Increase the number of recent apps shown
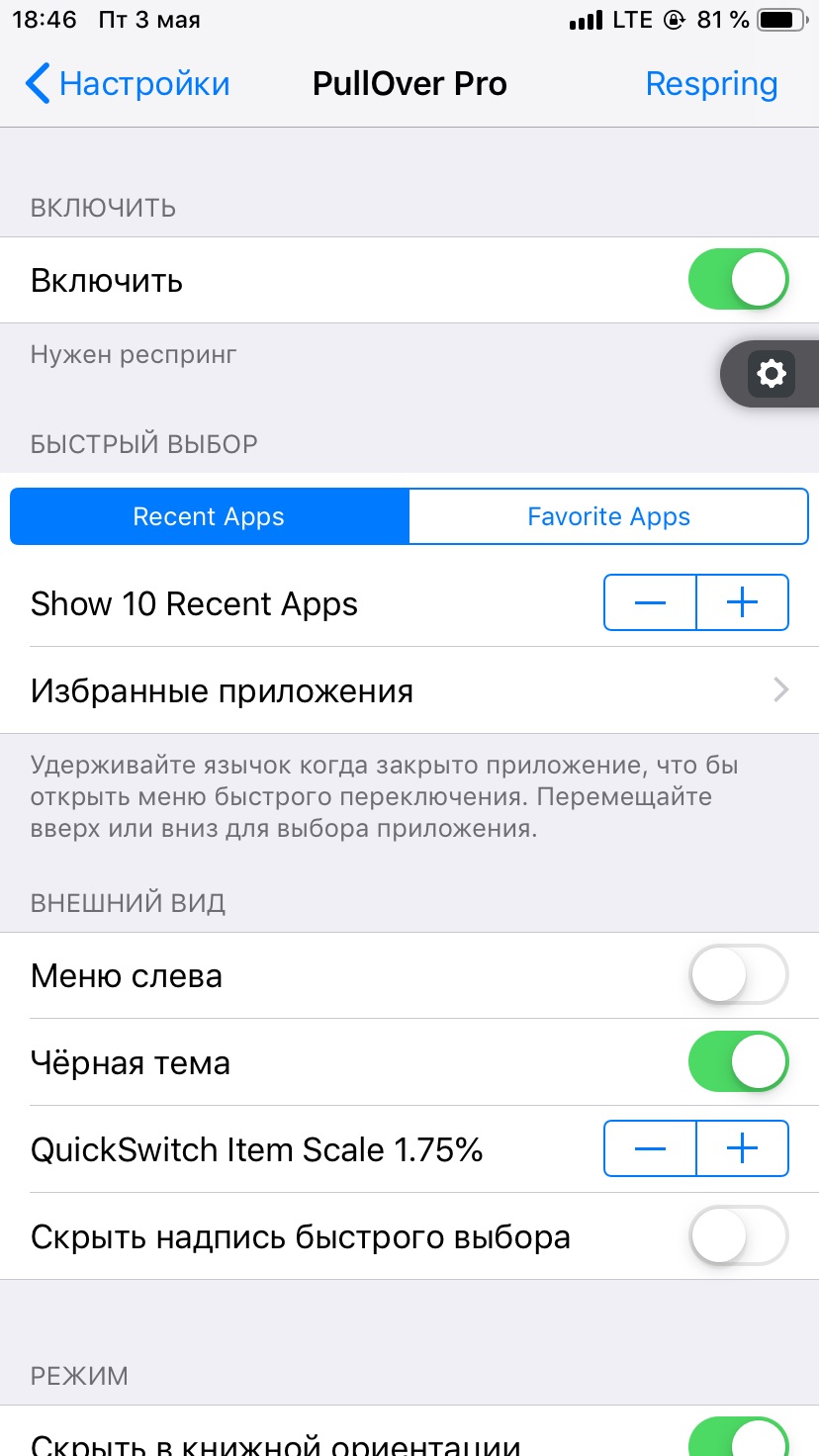819x1456 pixels. 743,602
